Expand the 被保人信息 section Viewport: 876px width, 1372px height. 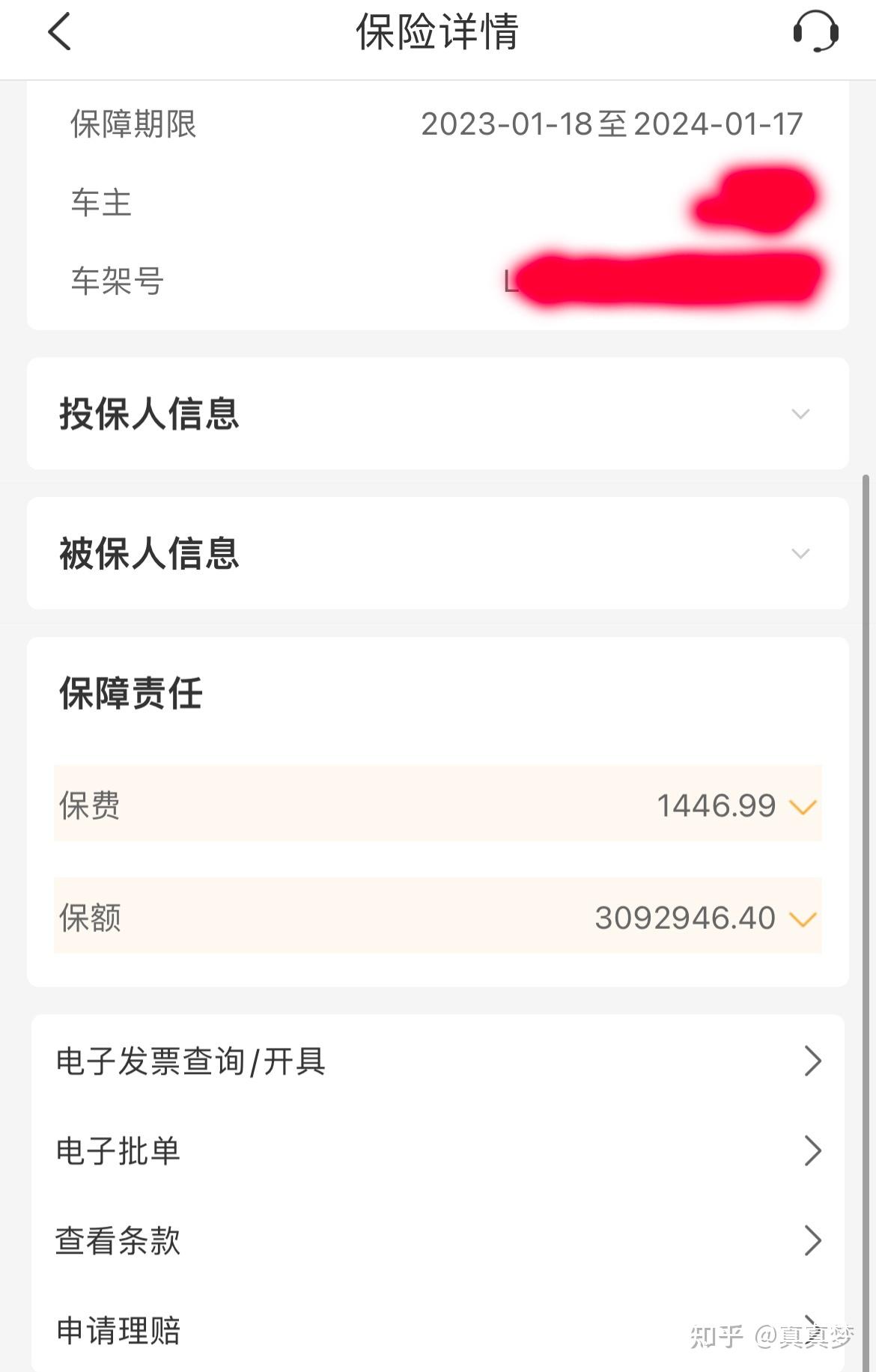[x=801, y=554]
